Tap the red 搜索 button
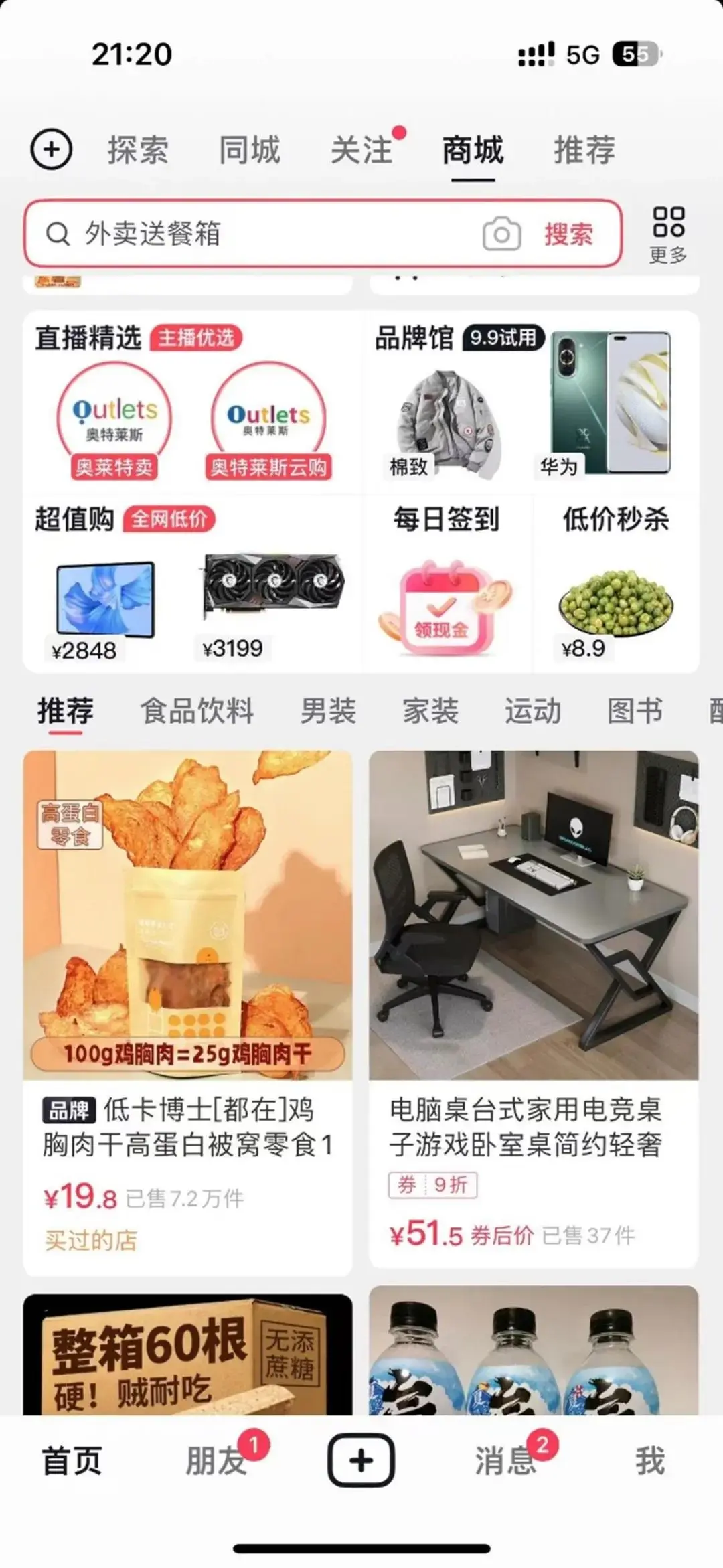Viewport: 723px width, 1568px height. (568, 234)
